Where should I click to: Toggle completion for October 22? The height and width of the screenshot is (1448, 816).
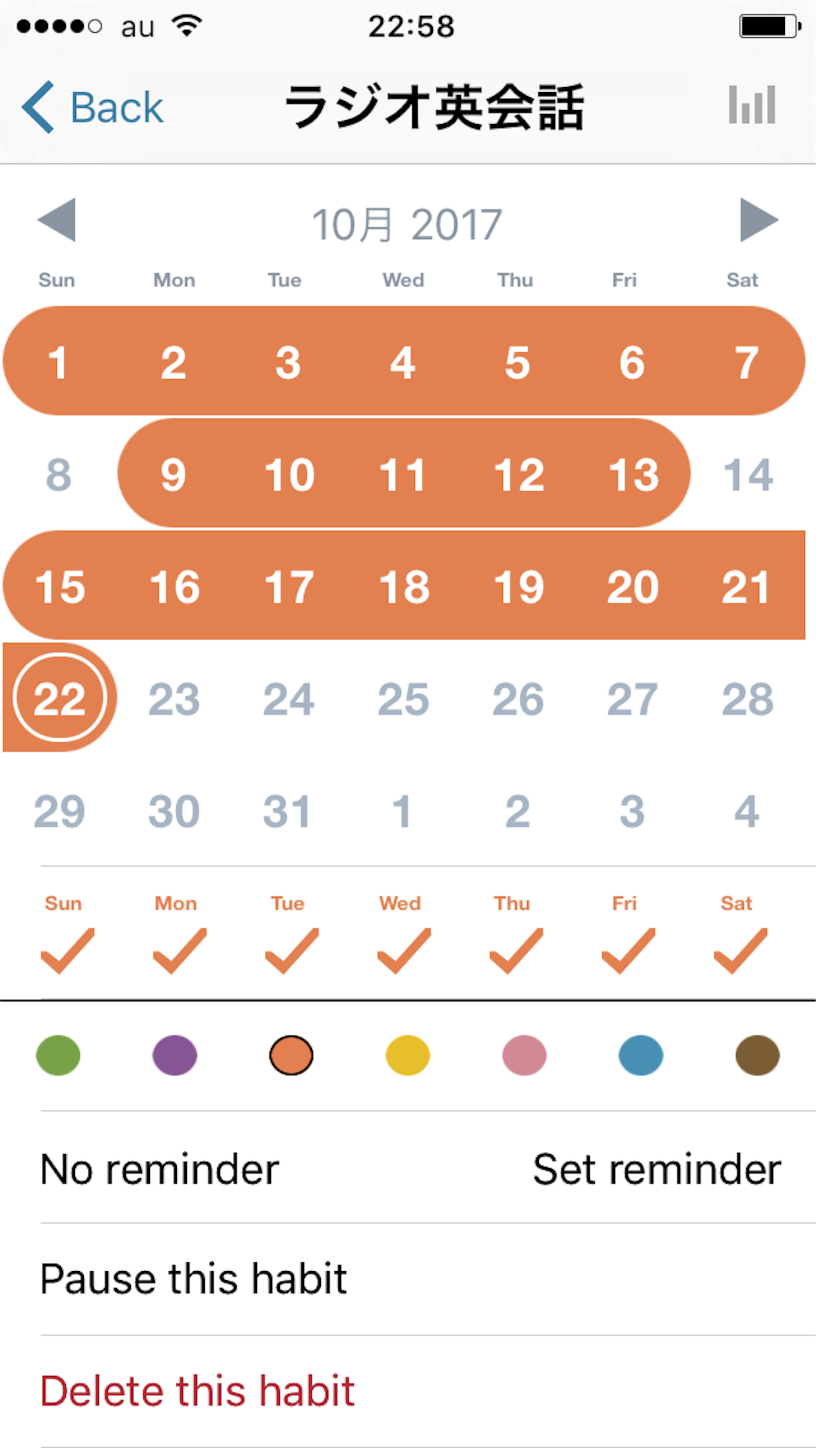[x=59, y=699]
